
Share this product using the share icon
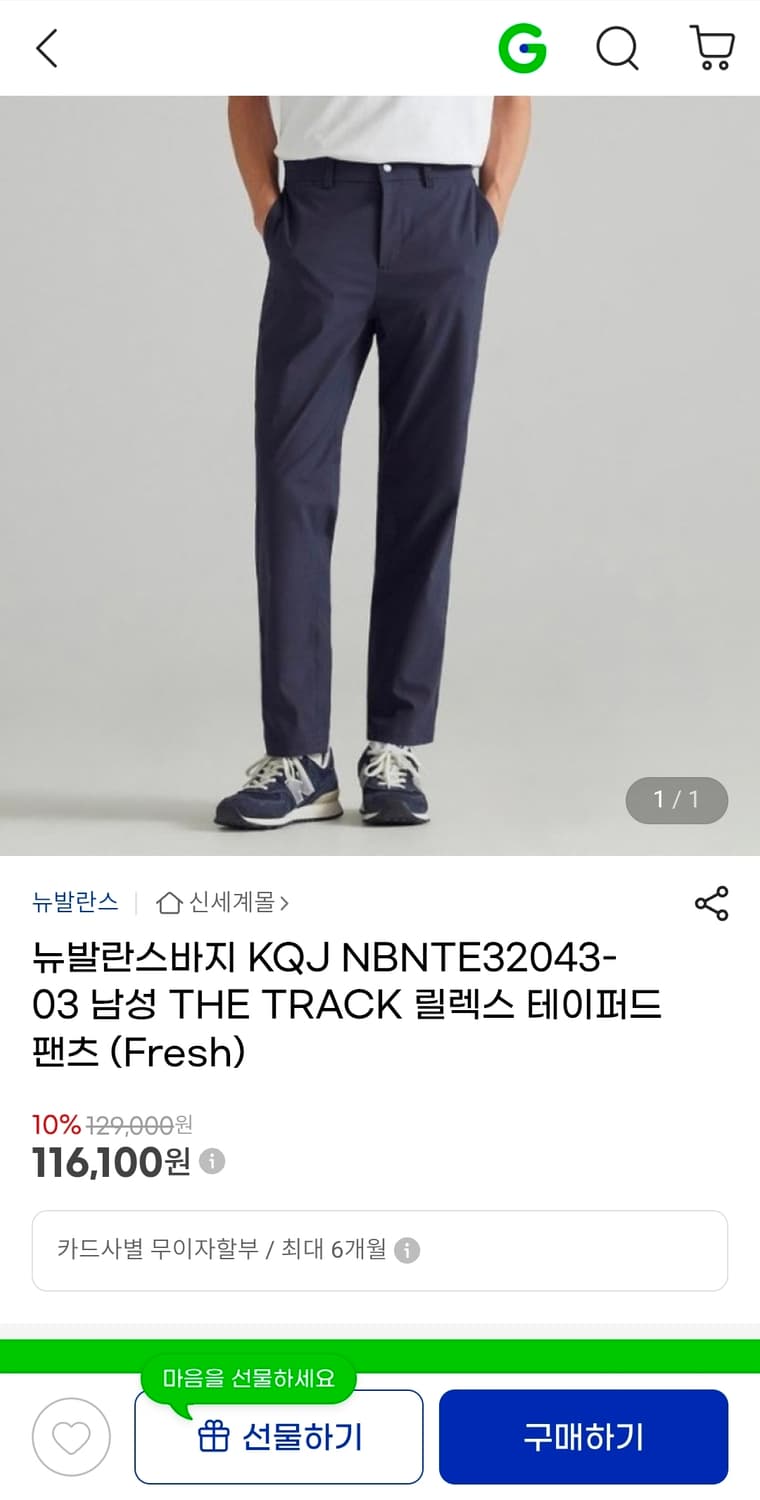[x=712, y=903]
